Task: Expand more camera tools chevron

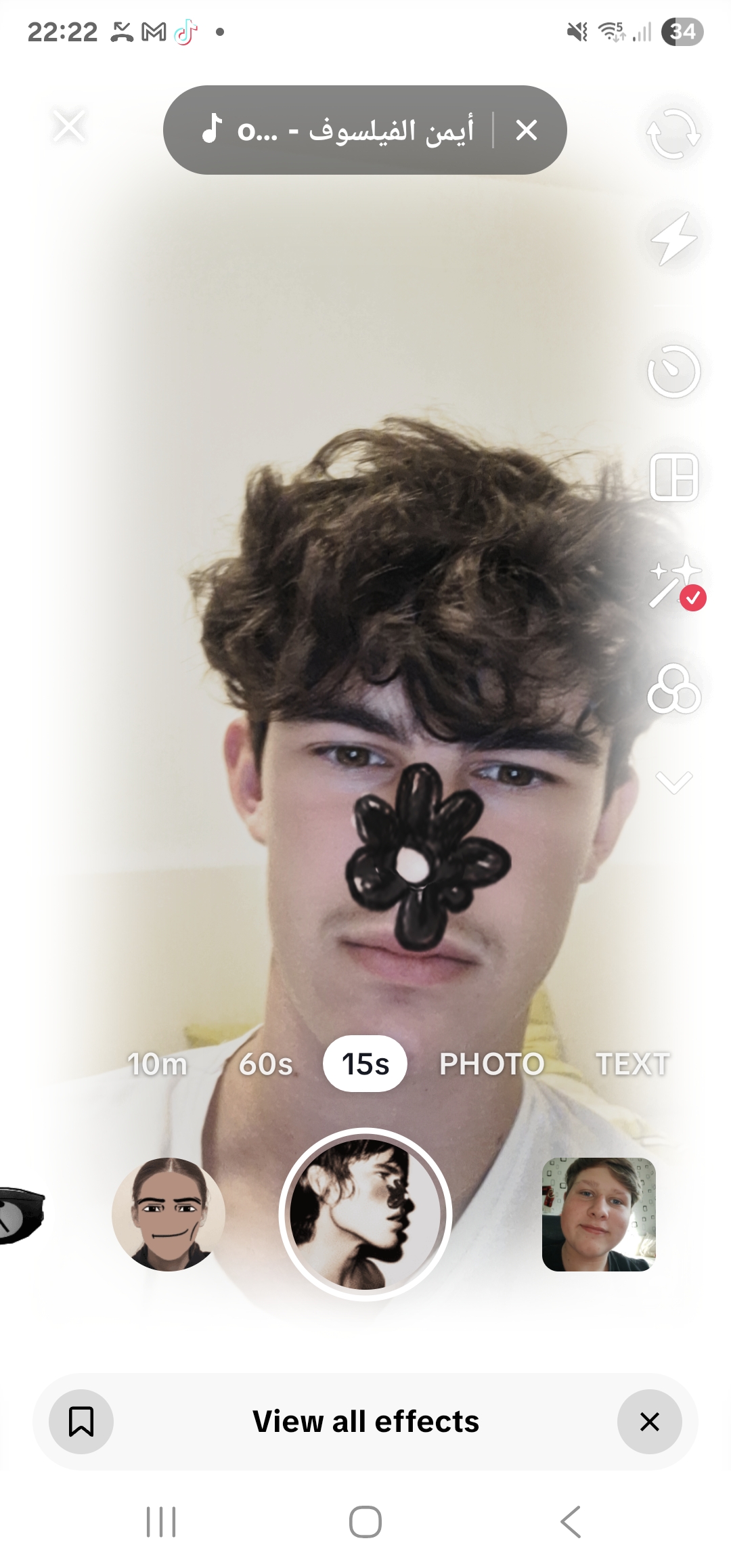Action: [x=673, y=782]
